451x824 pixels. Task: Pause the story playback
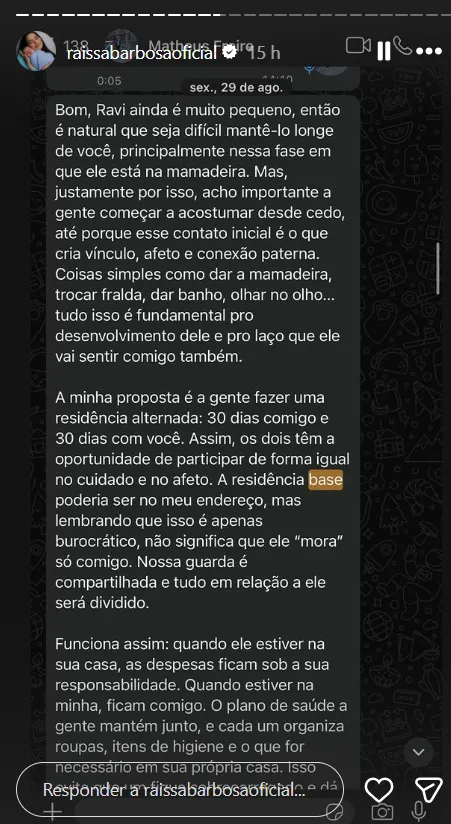point(384,52)
